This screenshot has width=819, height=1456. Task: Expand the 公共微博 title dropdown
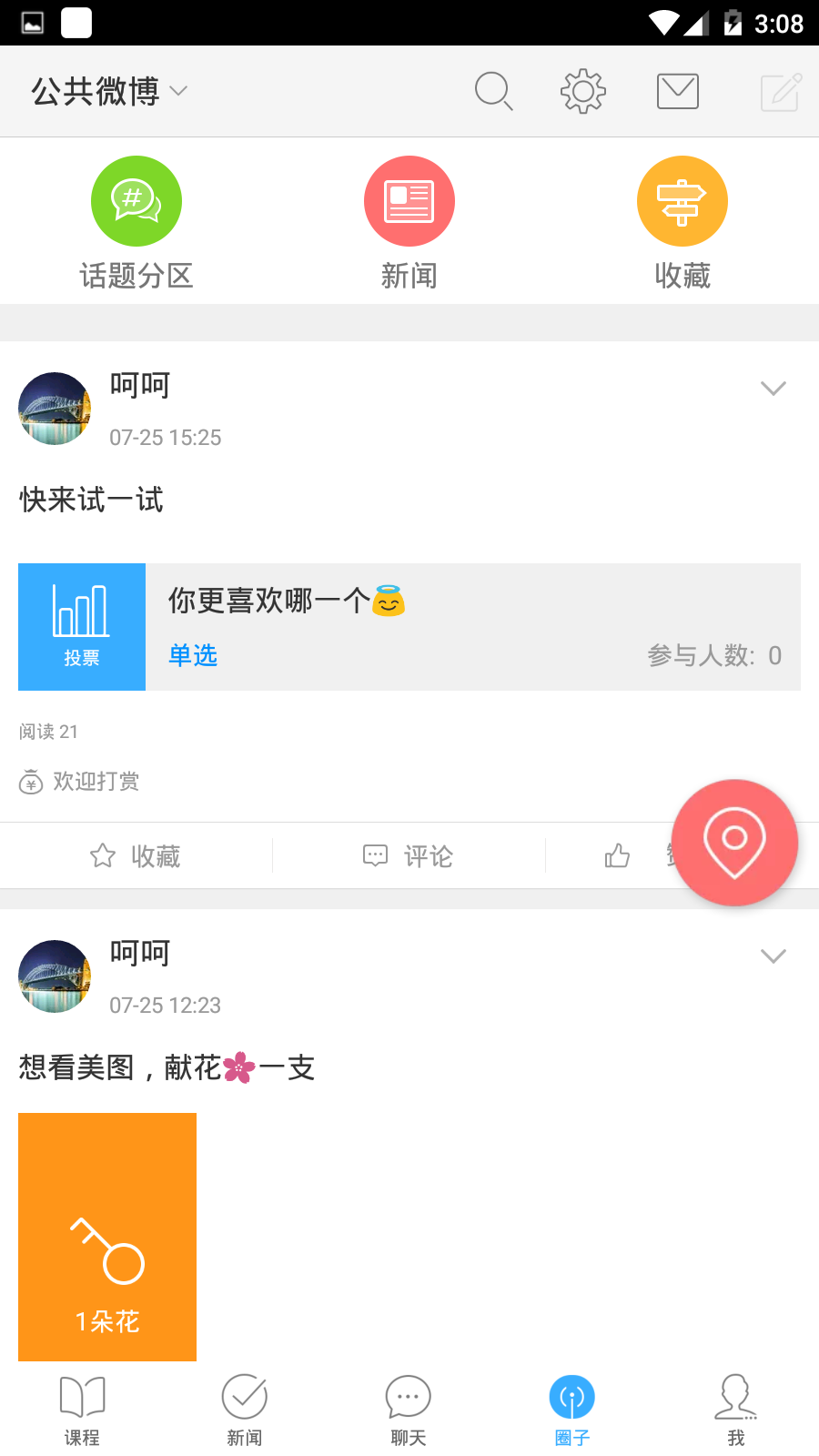coord(107,91)
